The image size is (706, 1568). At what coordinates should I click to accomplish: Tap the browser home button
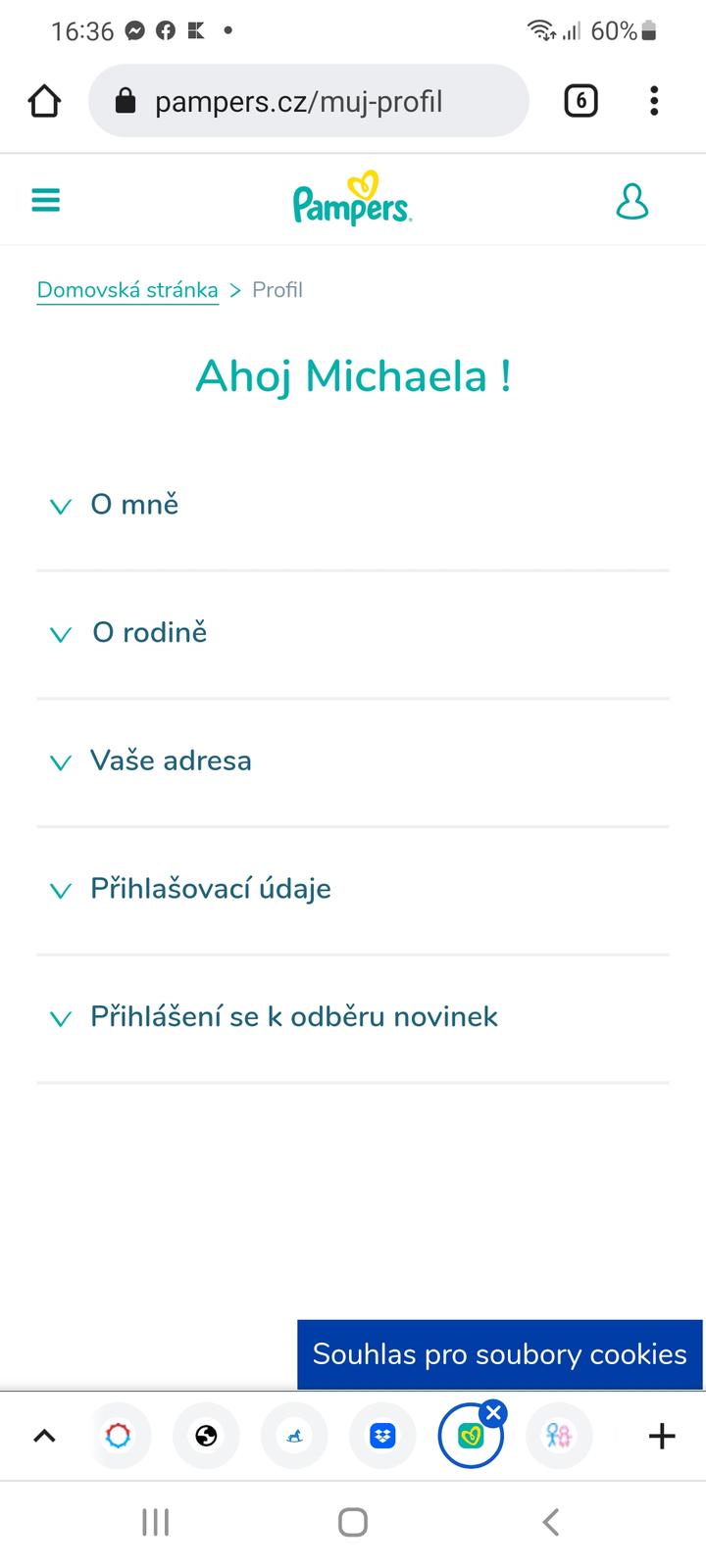tap(44, 101)
